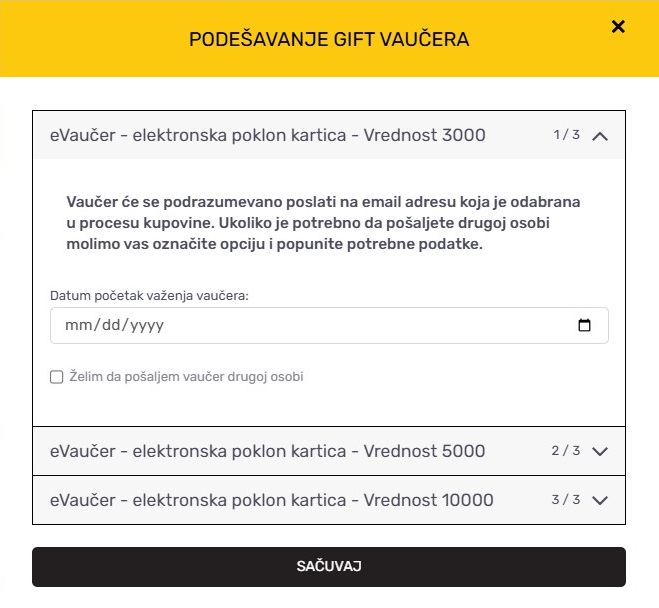
Task: Collapse the Vrednost 3000 voucher section
Action: point(599,136)
